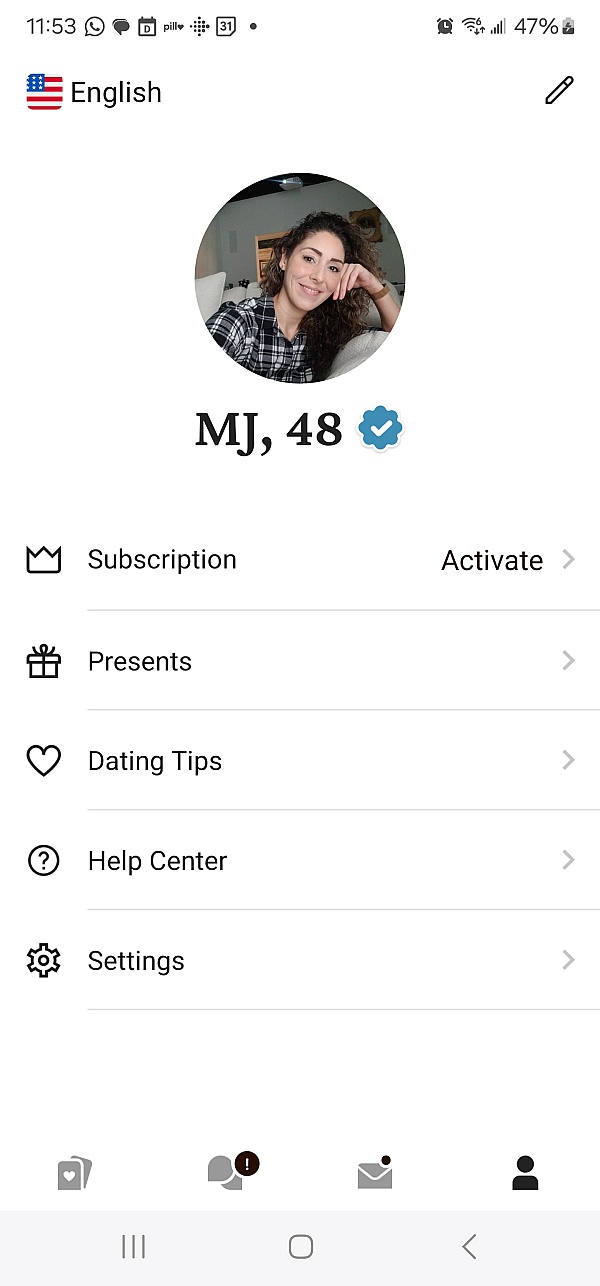Tap the pencil icon to edit profile
Screen dimensions: 600x1286
click(559, 91)
